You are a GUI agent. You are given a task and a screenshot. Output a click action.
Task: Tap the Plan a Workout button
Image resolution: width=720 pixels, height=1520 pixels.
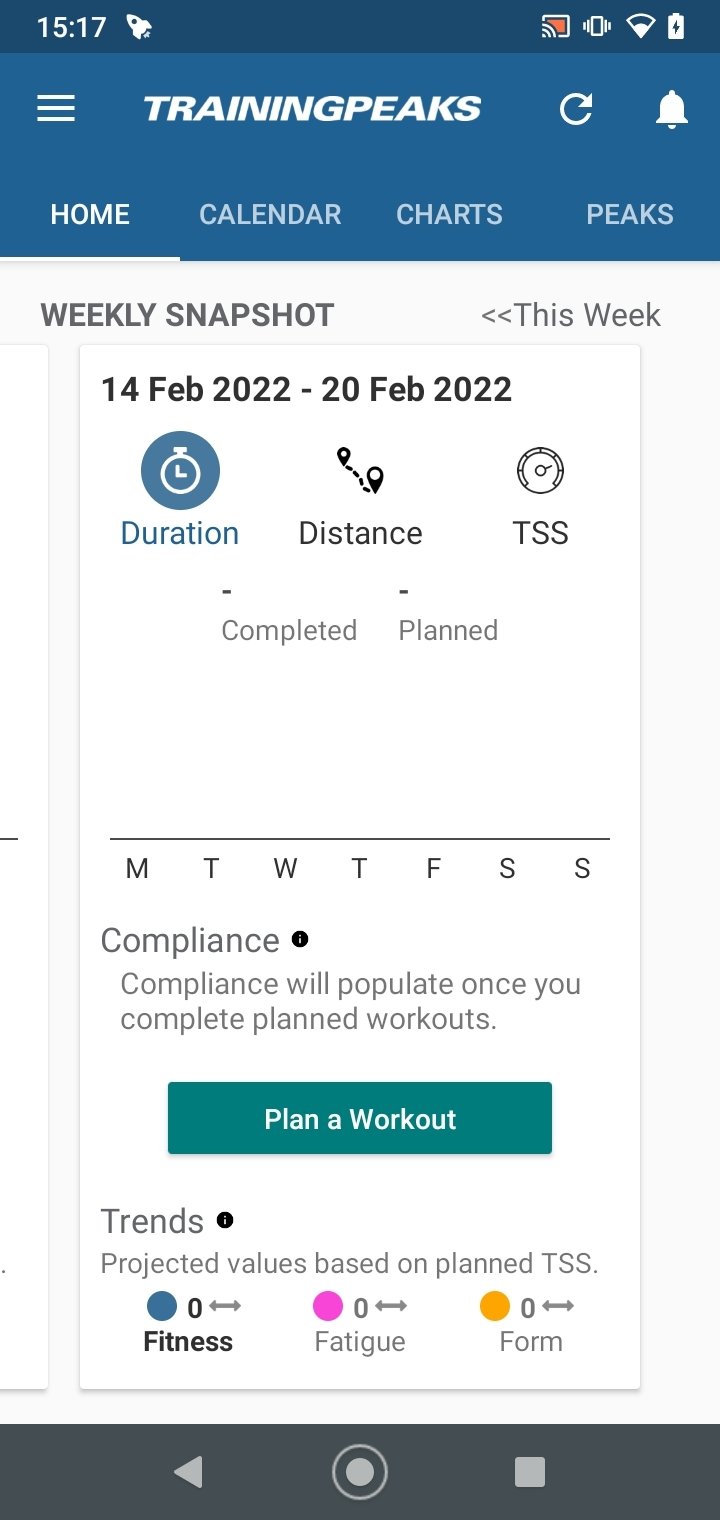coord(360,1118)
